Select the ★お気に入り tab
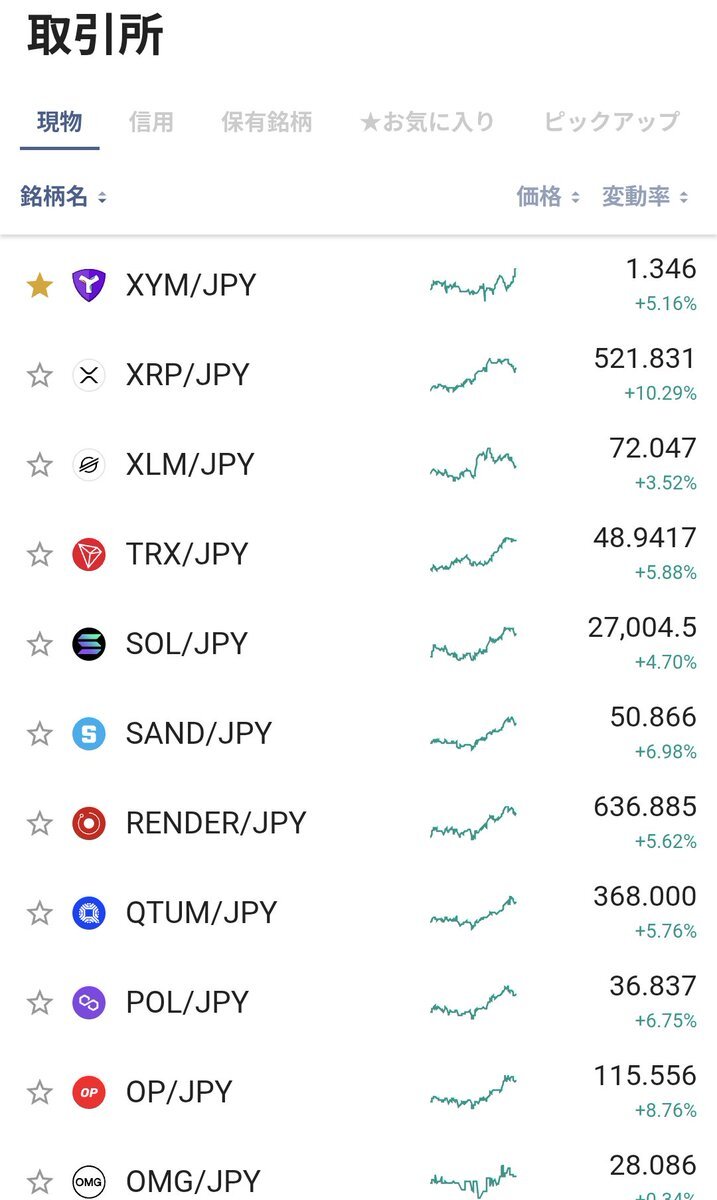Screen dimensions: 717x1200 tap(427, 122)
